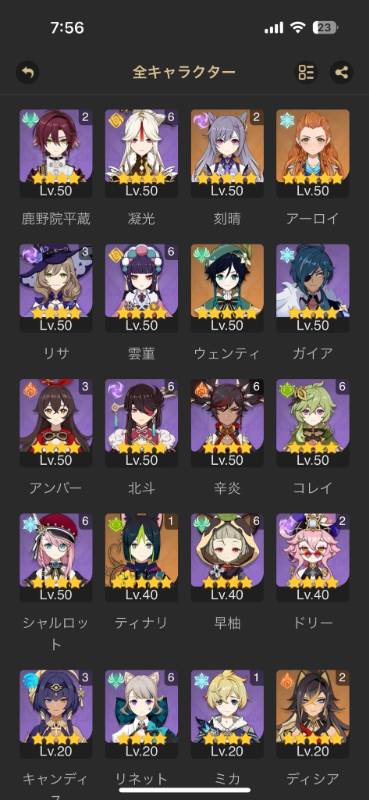The image size is (369, 800).
Task: View シャルロット character details
Action: [56, 558]
